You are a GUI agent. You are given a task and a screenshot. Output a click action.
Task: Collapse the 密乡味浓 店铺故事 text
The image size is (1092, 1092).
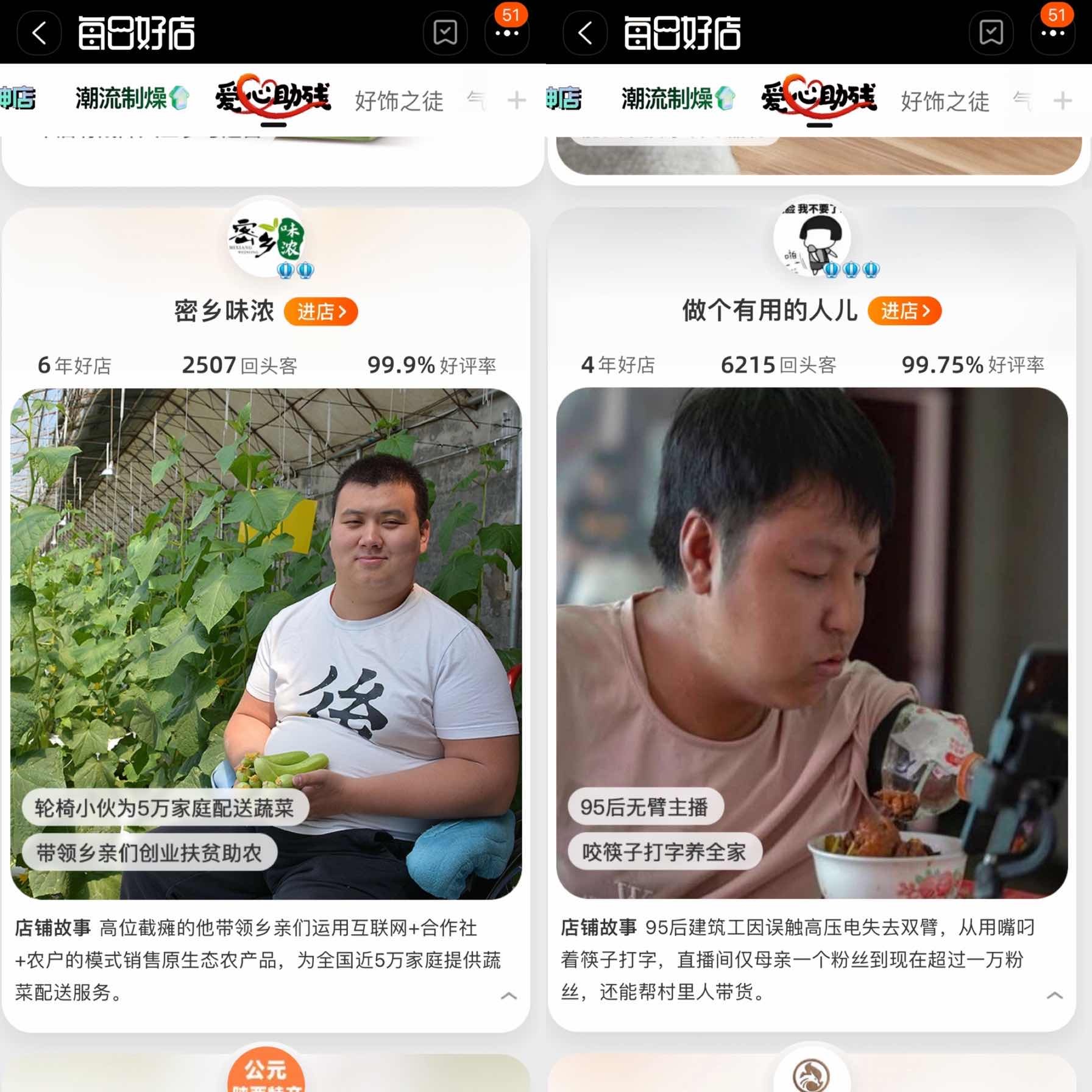[509, 996]
